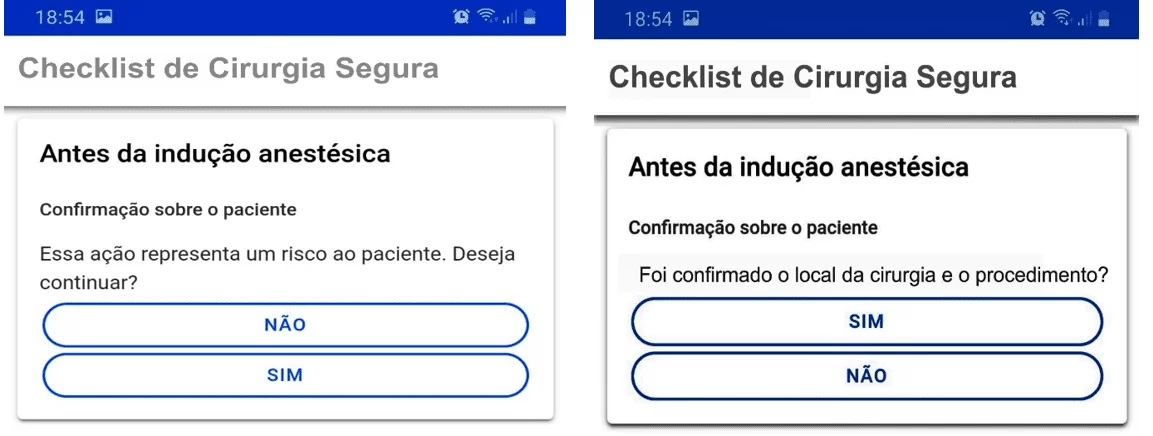Choose SIM to continue despite patient risk

(x=285, y=376)
